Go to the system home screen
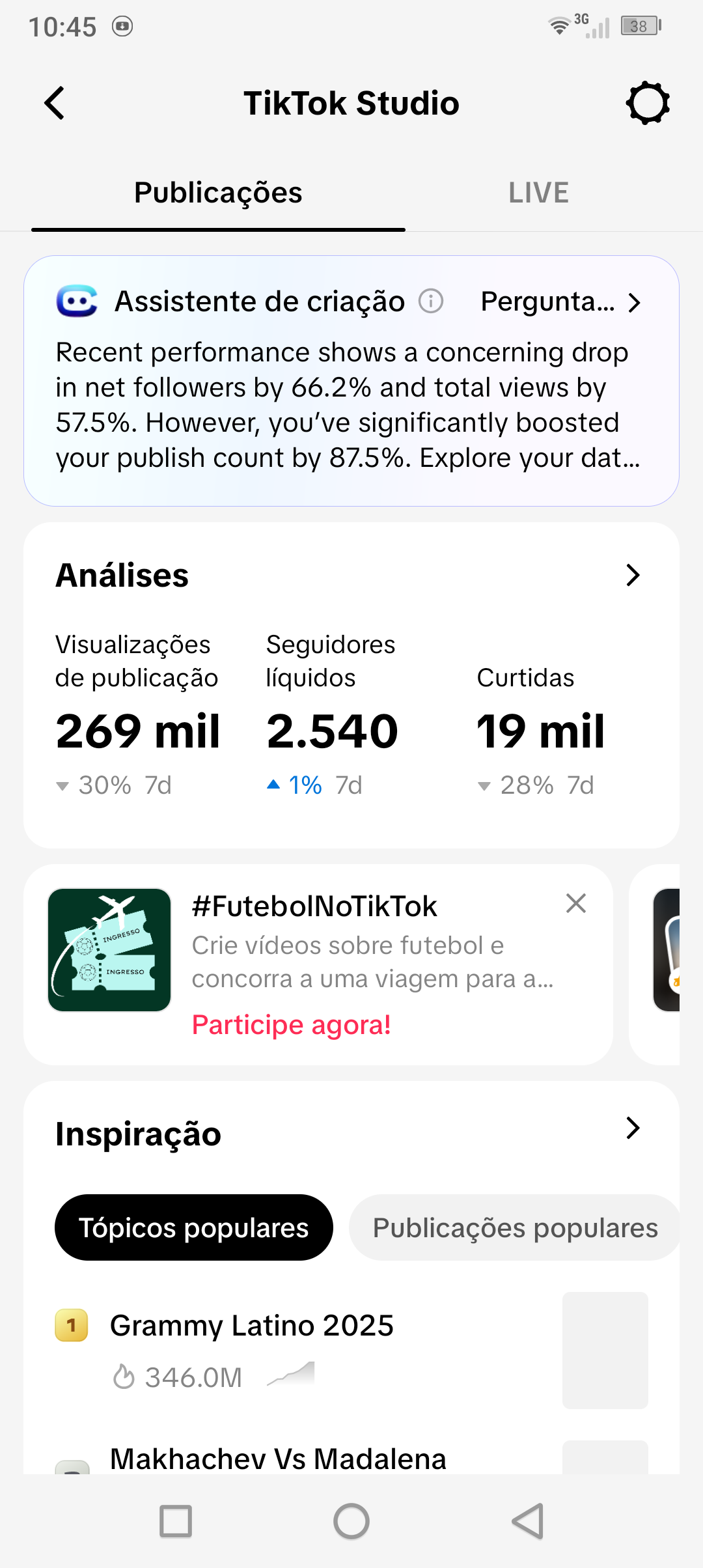 pos(351,1521)
